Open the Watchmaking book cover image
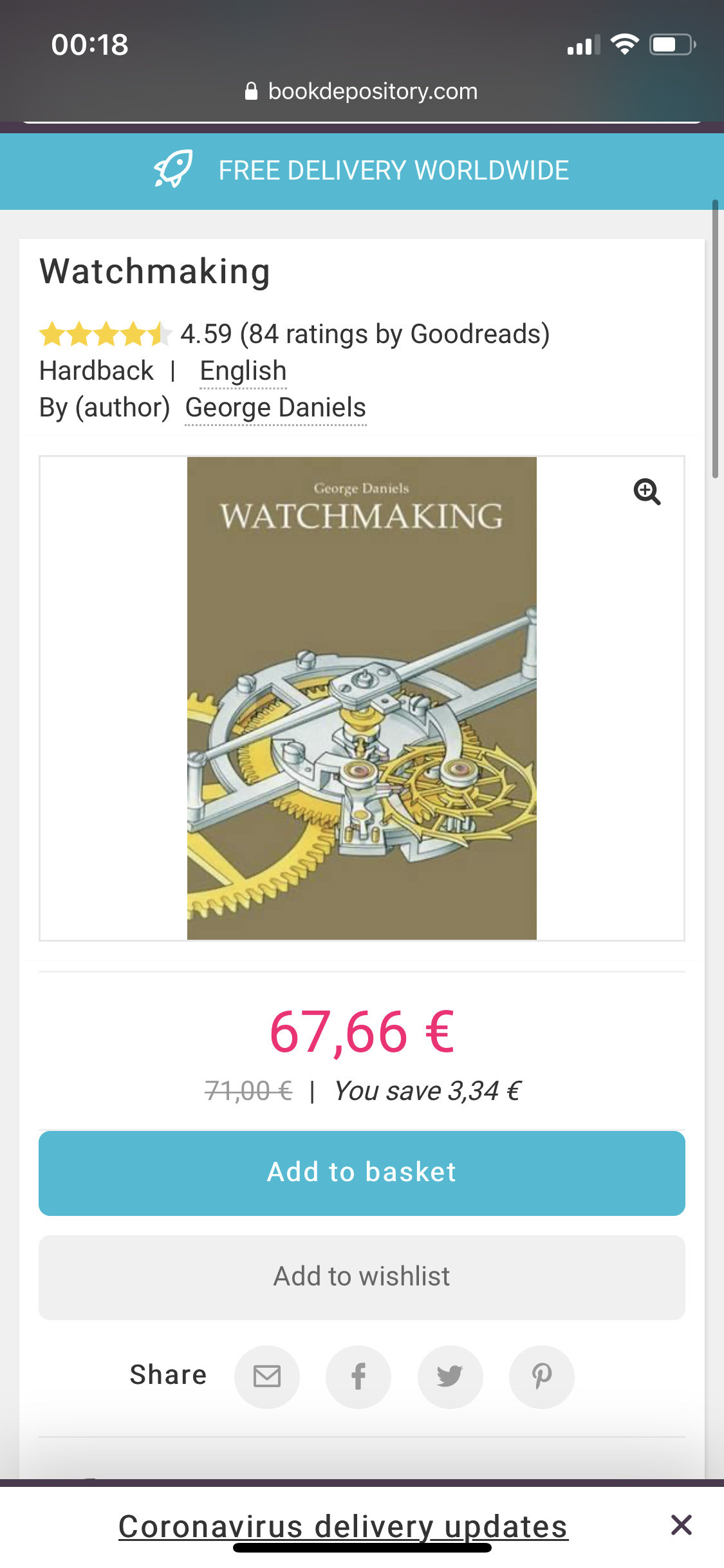 click(362, 698)
